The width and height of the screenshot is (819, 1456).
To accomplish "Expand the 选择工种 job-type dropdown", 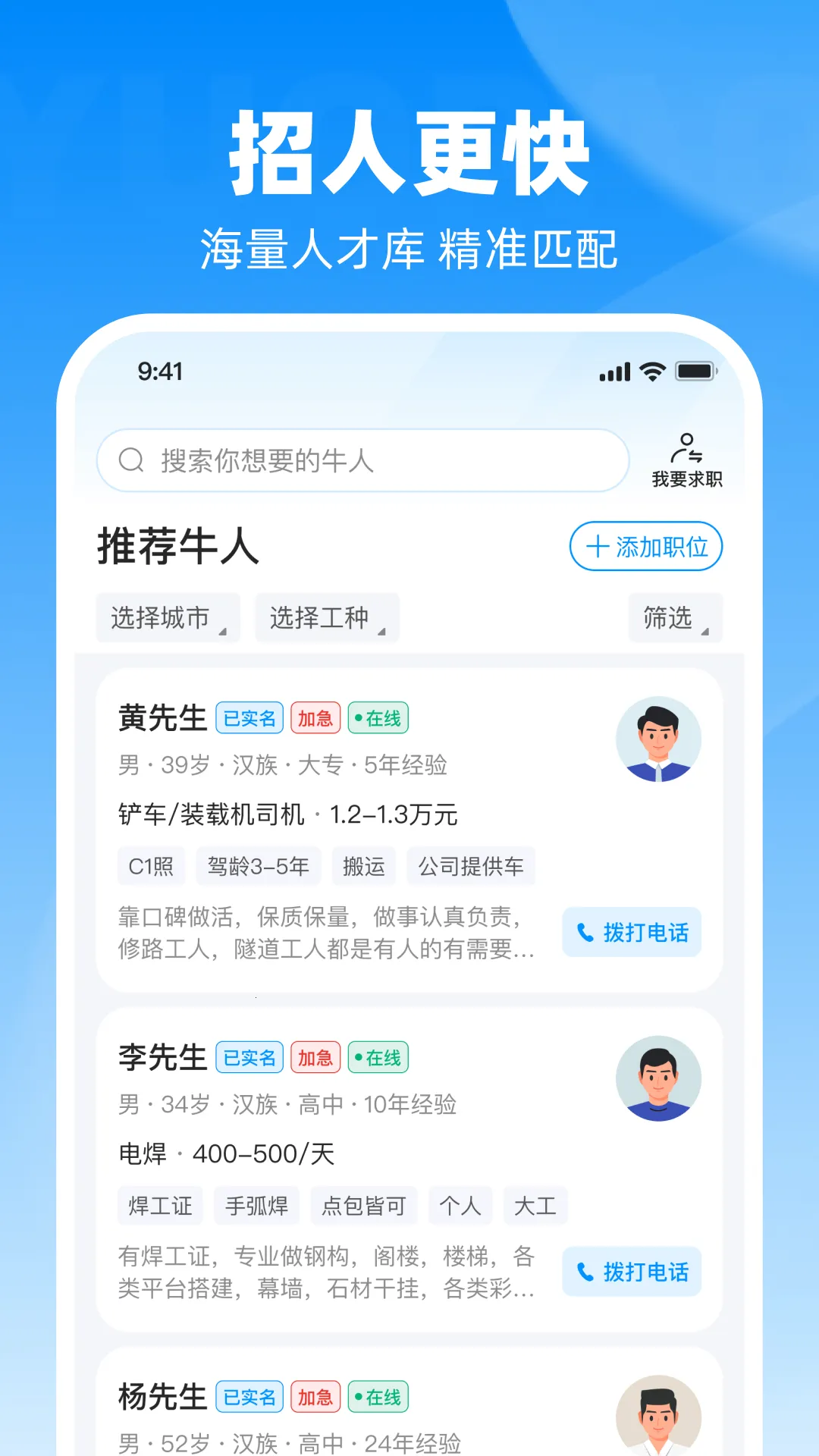I will point(326,618).
